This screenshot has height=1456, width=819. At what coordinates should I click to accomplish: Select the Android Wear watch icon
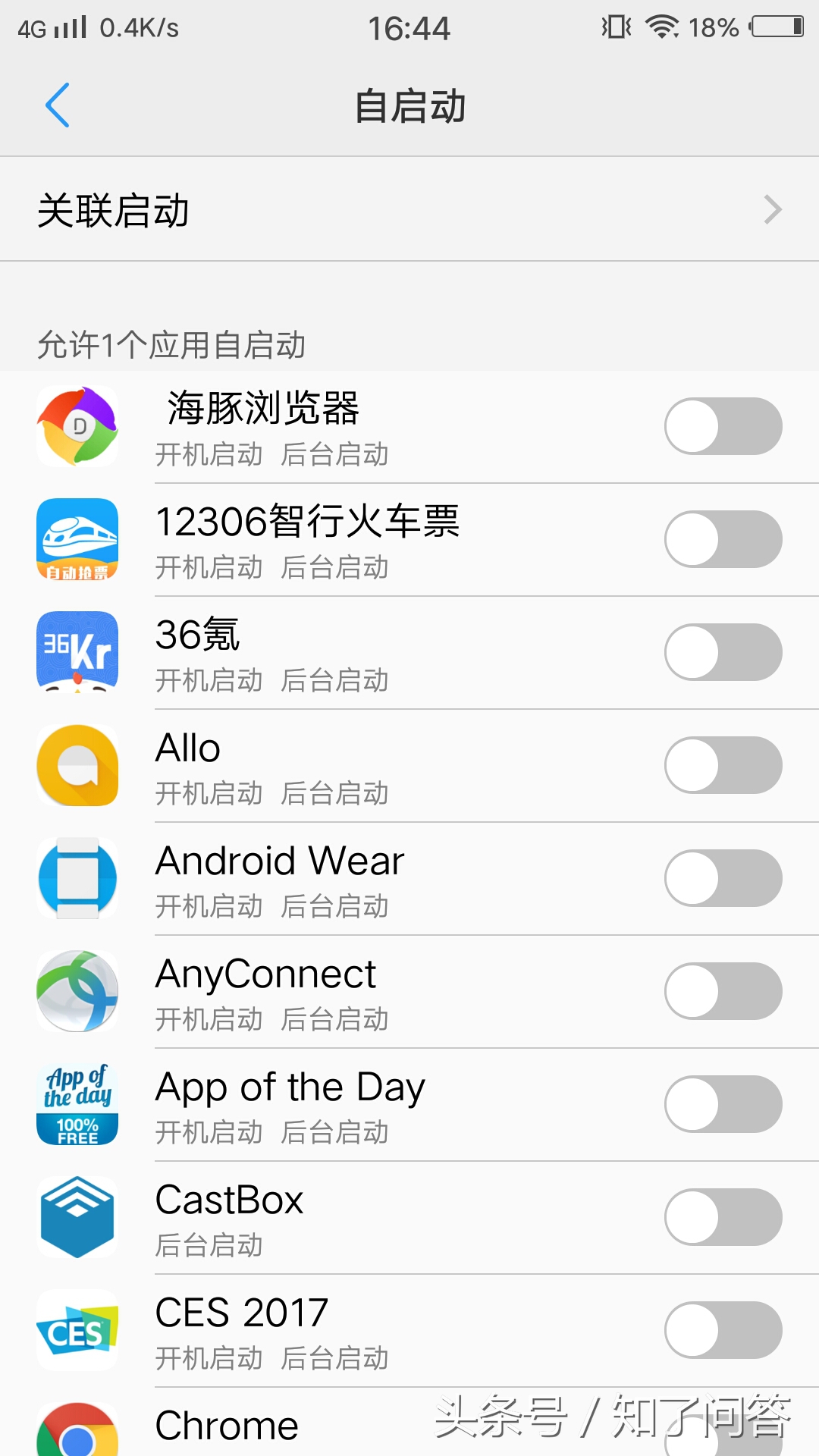(x=77, y=880)
